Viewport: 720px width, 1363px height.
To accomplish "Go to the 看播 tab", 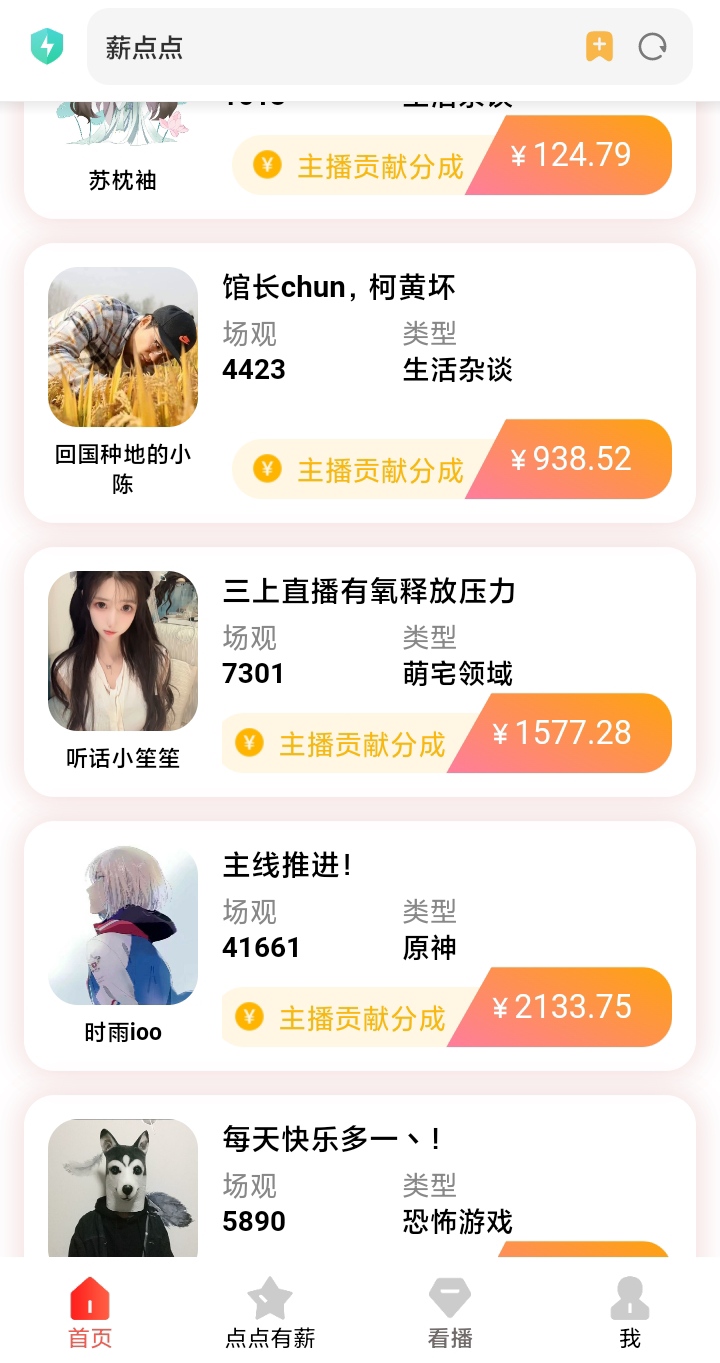I will pyautogui.click(x=450, y=1312).
